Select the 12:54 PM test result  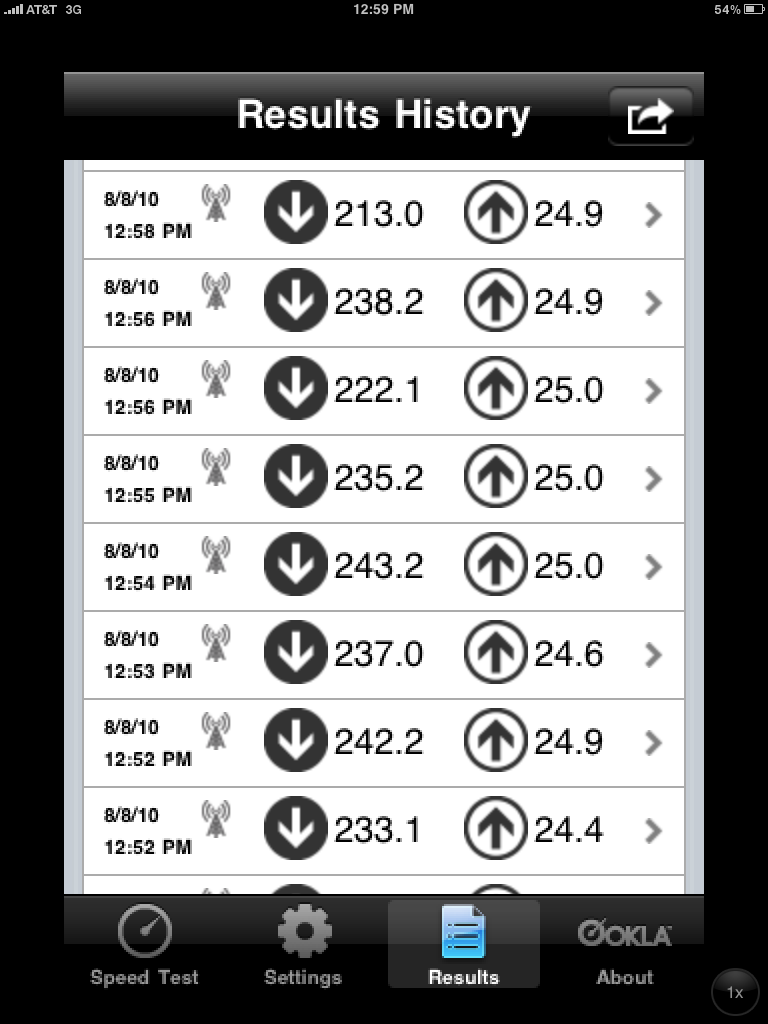pyautogui.click(x=384, y=567)
